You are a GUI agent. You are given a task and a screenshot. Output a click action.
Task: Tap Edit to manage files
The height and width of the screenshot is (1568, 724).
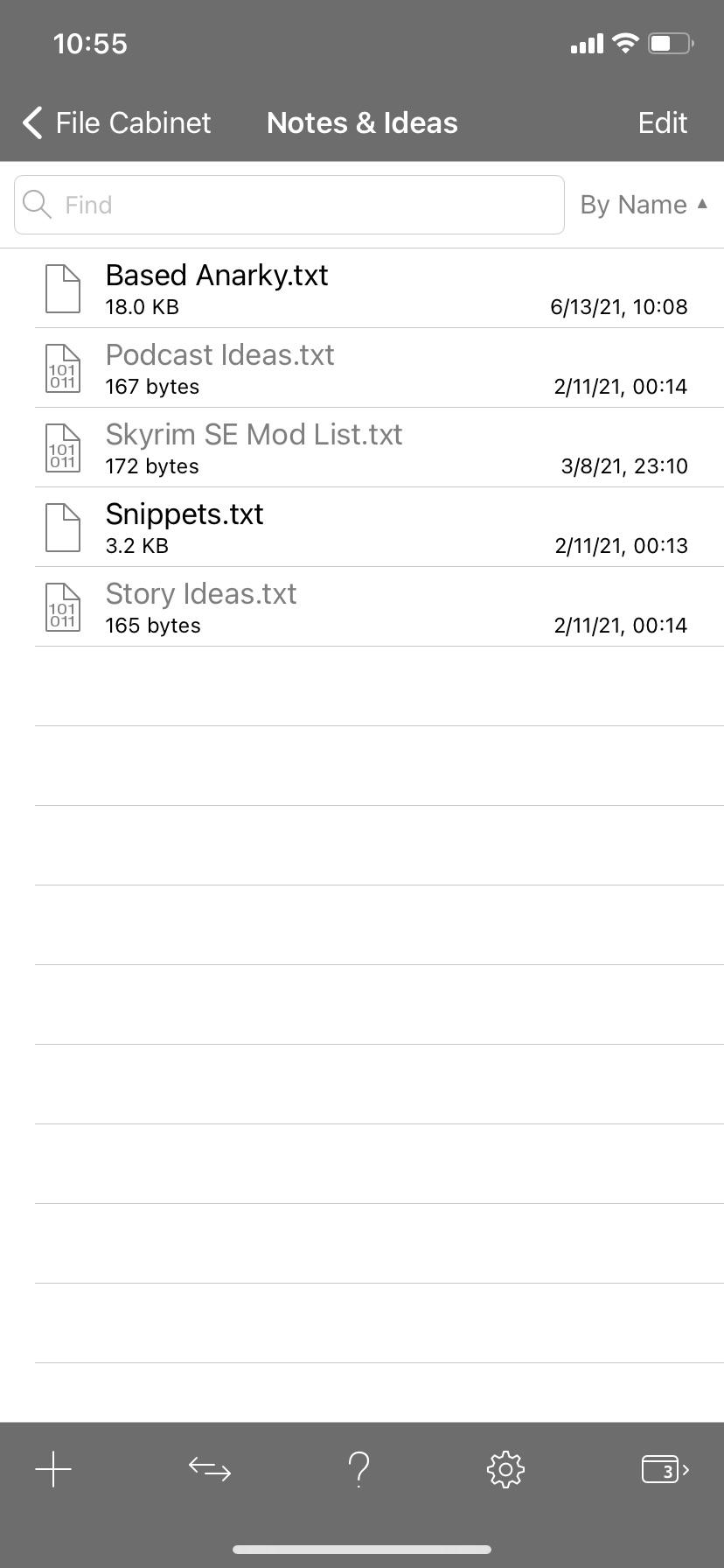pyautogui.click(x=662, y=123)
